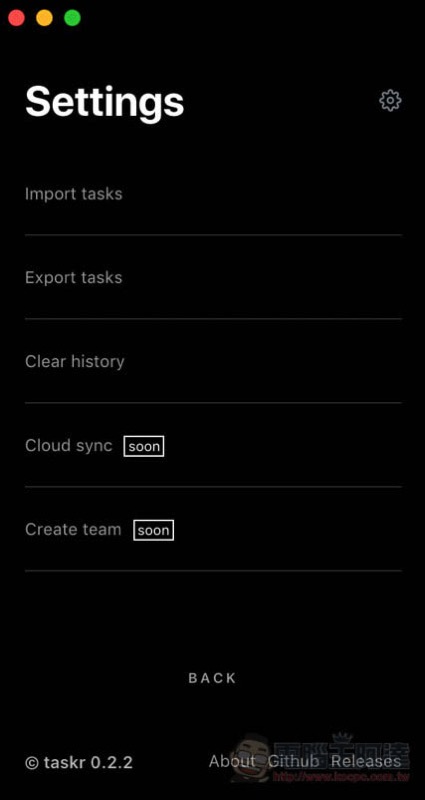The image size is (425, 800).
Task: Visit the Github link
Action: click(293, 762)
